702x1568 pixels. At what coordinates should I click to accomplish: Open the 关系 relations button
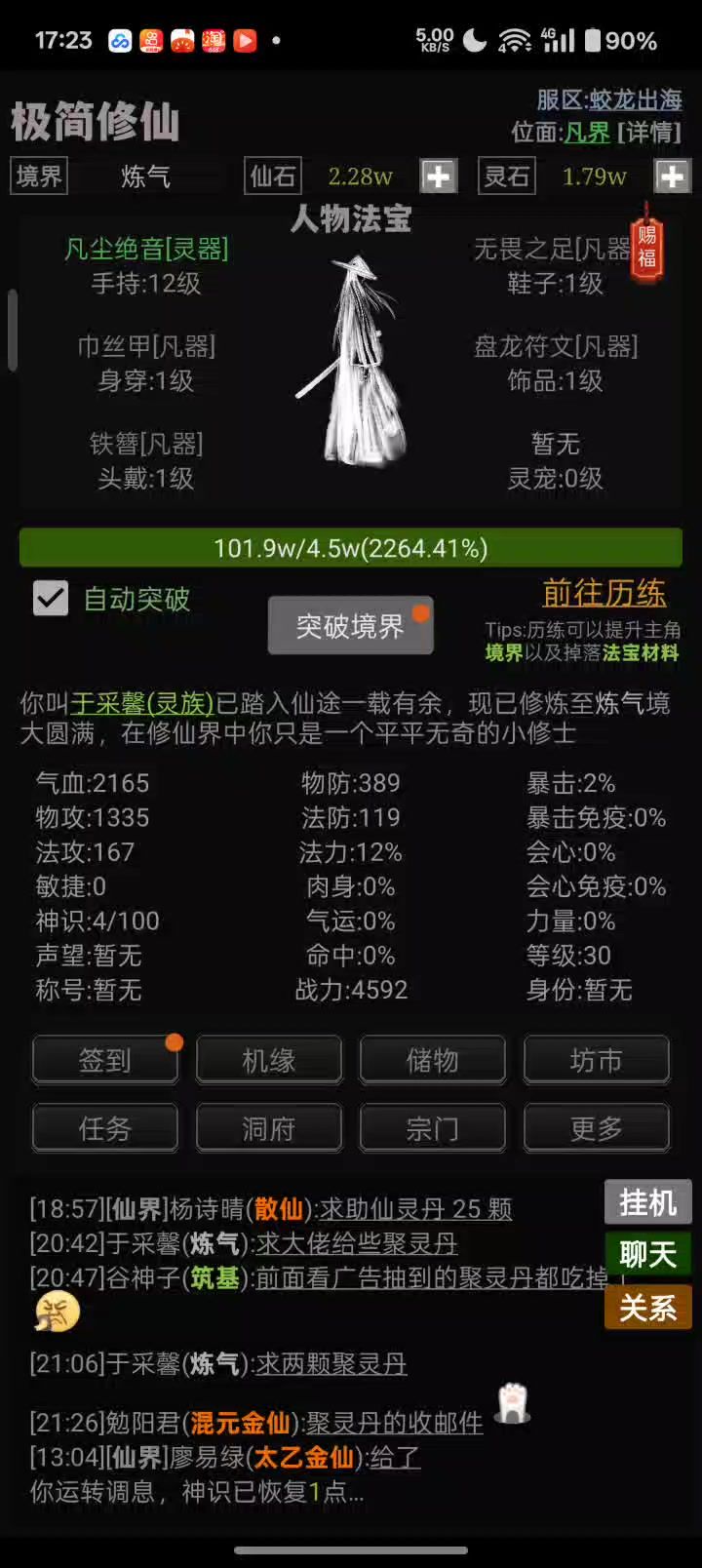click(x=647, y=1307)
